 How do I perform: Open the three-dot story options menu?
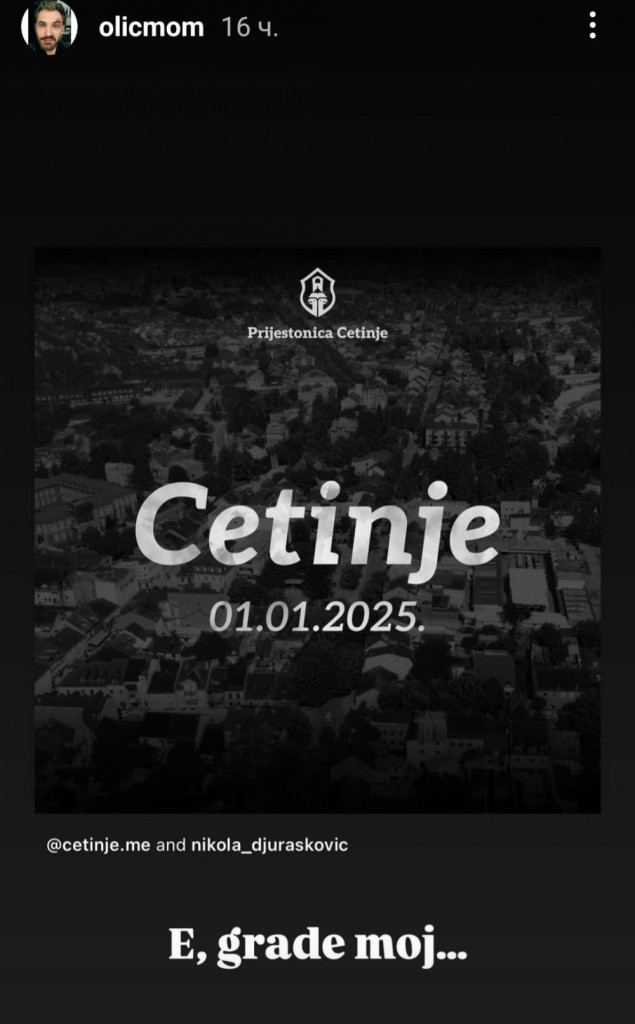593,27
